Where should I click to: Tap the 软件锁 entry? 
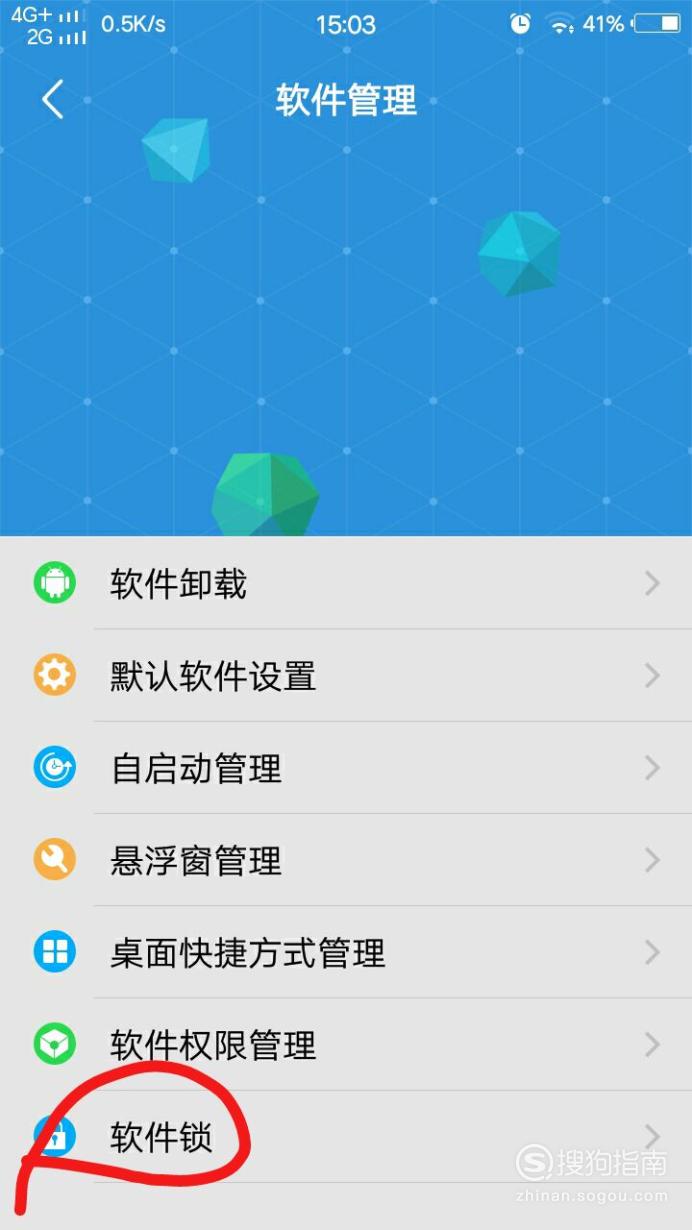346,1137
